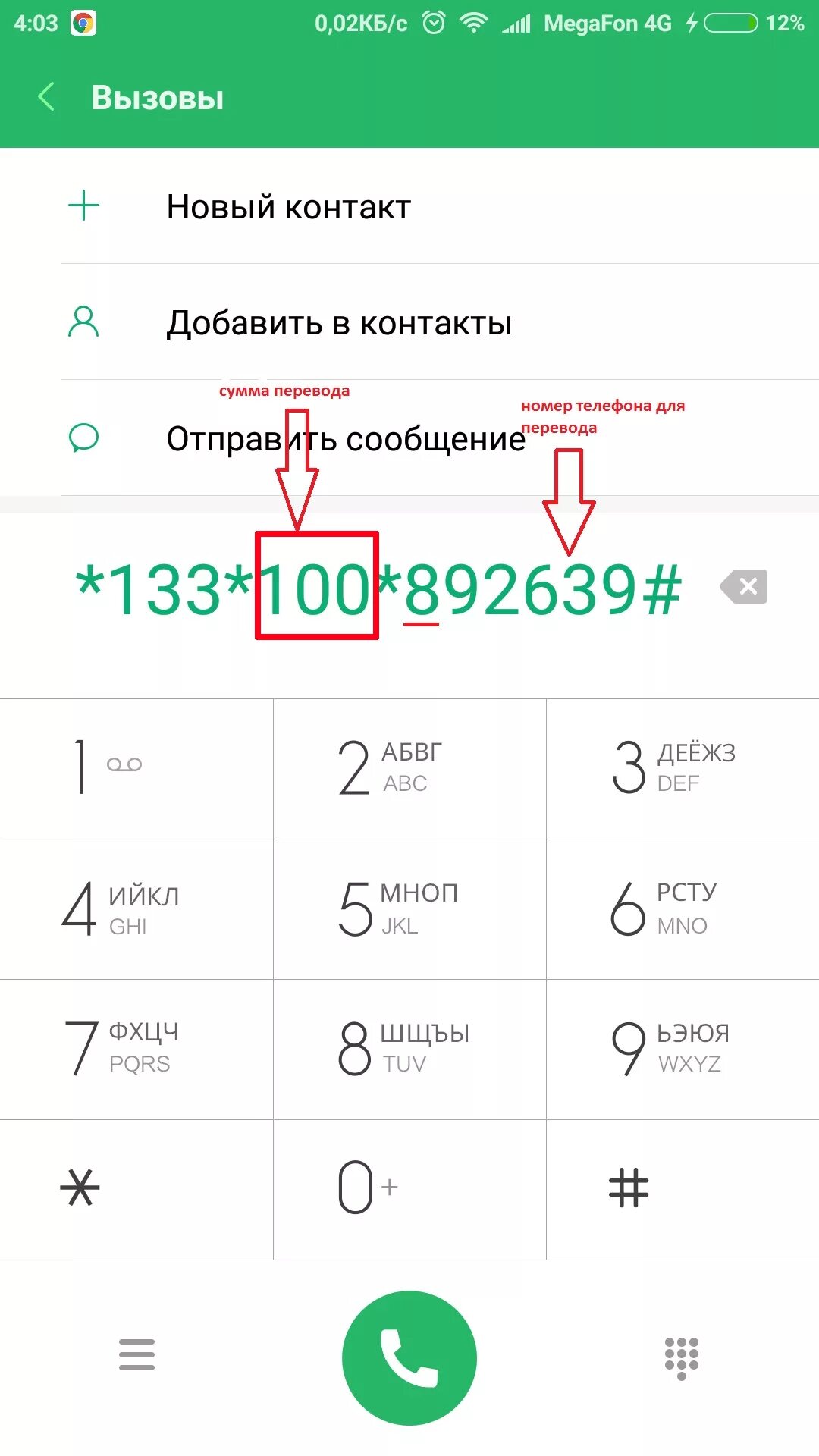Tap the asterisk key
The image size is (819, 1456).
[x=136, y=1189]
